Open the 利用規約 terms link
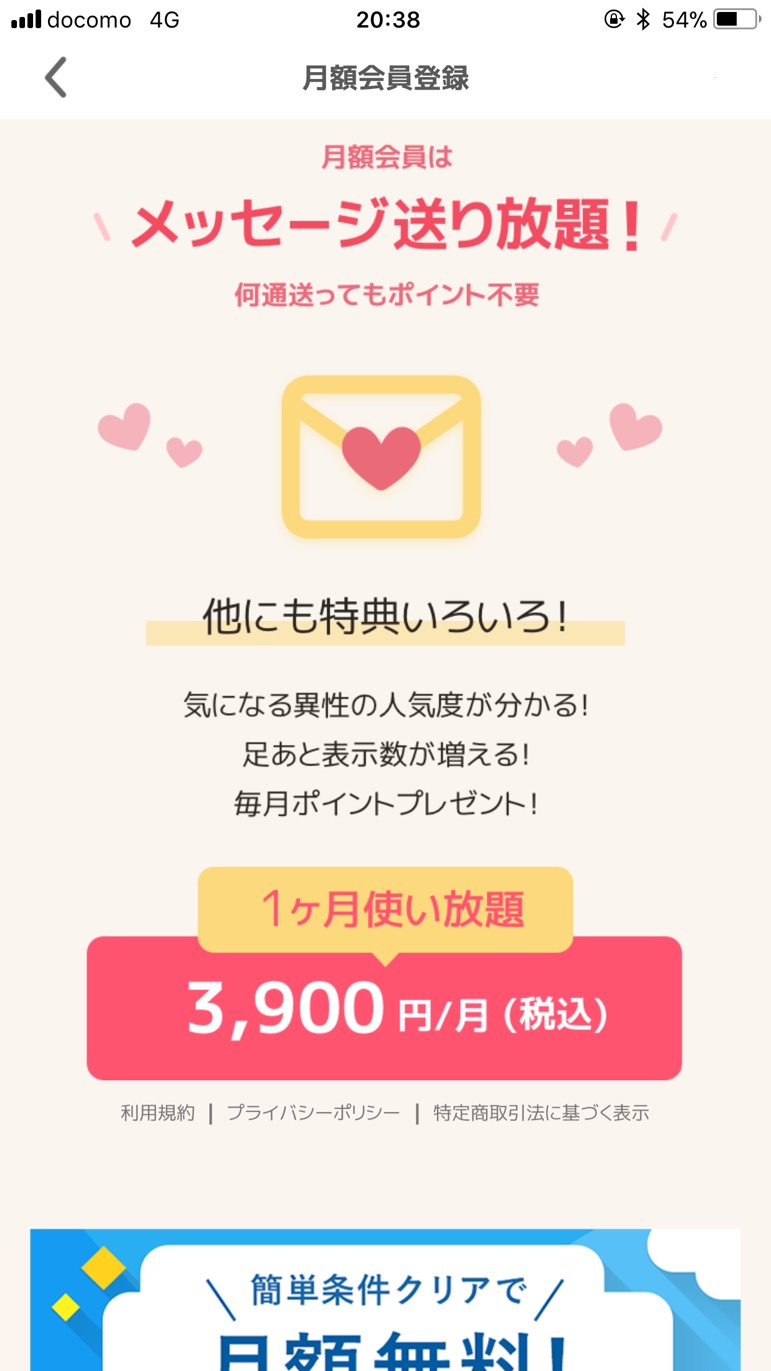Viewport: 771px width, 1371px height. pyautogui.click(x=157, y=1112)
